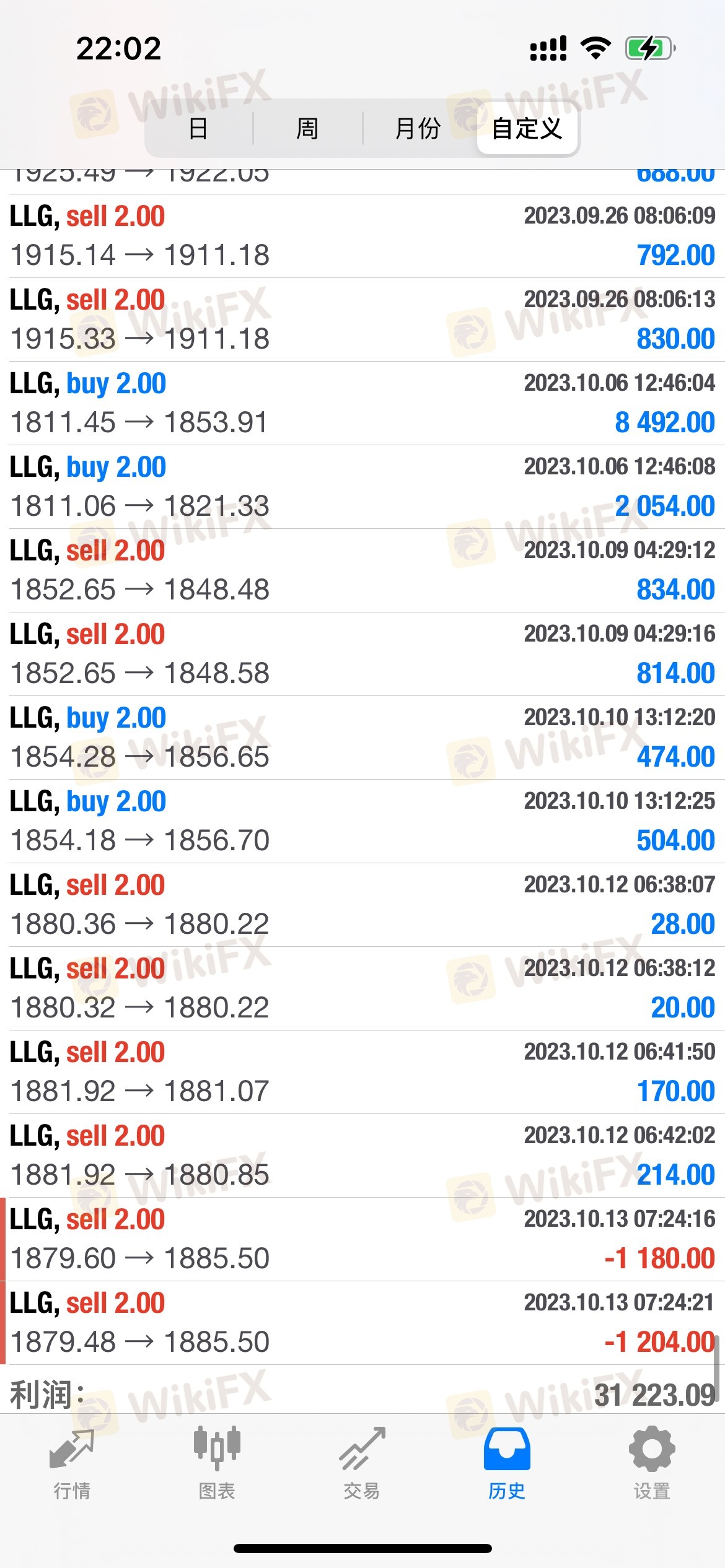Image resolution: width=725 pixels, height=1568 pixels.
Task: Expand the sell trade with -1 180.00 loss
Action: tap(362, 1239)
